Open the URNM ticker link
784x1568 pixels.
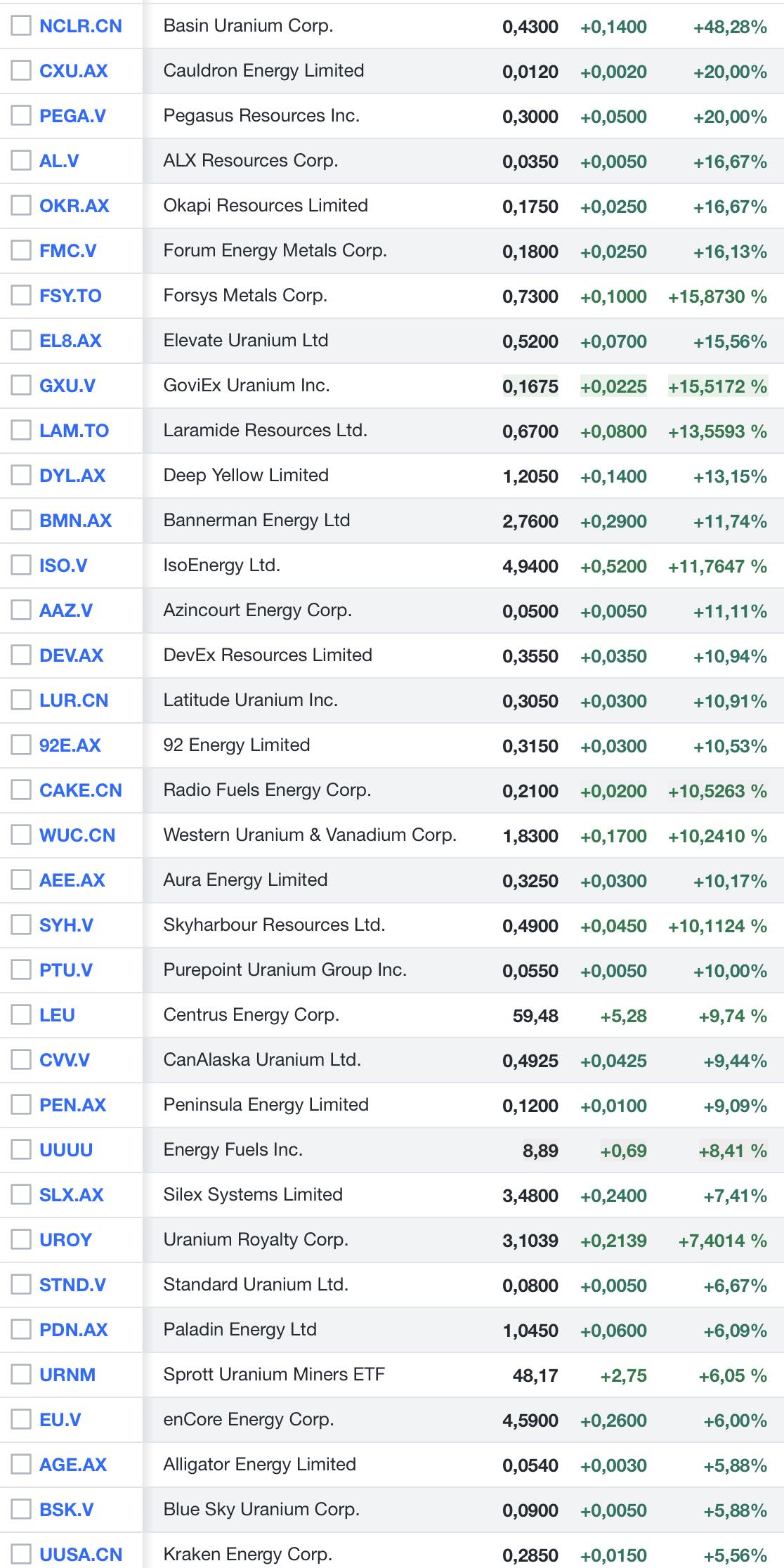[67, 1375]
